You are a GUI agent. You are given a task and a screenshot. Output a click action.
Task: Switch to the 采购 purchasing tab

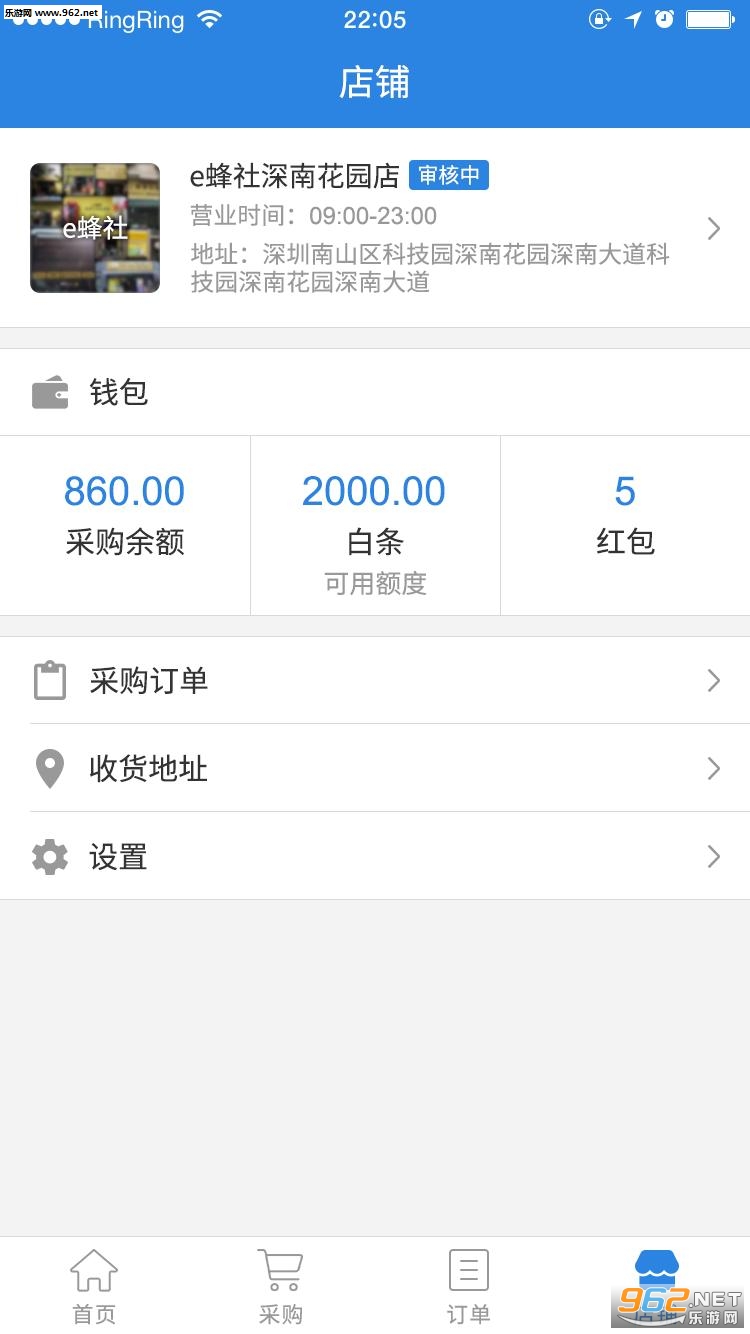click(x=281, y=1286)
